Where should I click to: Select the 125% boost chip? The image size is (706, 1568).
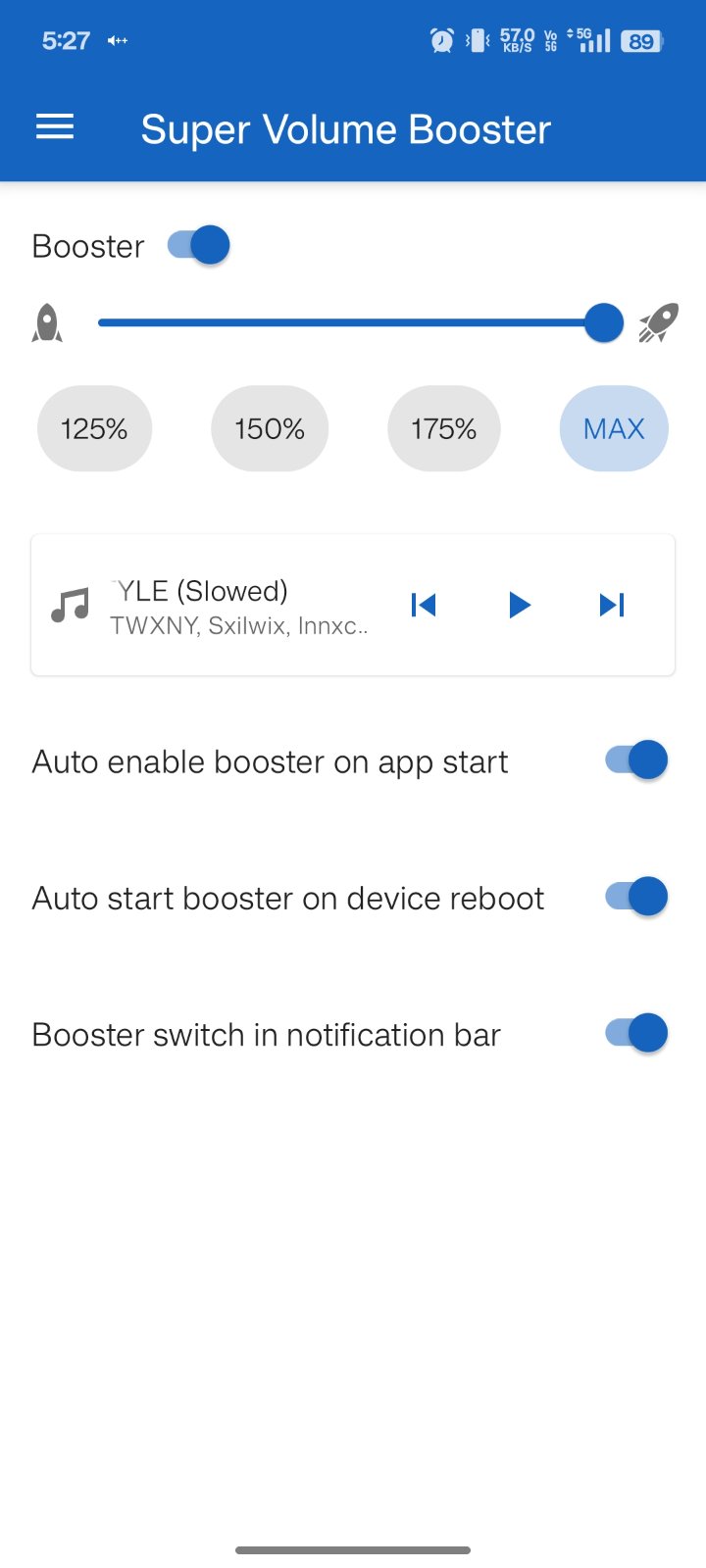point(94,428)
